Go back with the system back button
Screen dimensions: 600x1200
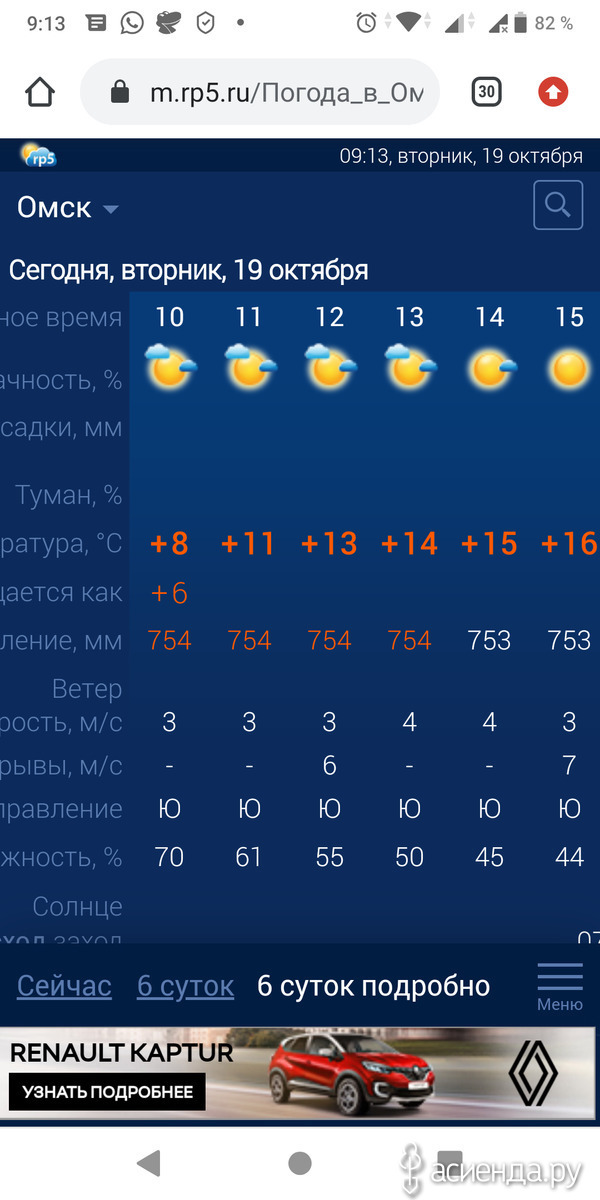coord(148,1162)
